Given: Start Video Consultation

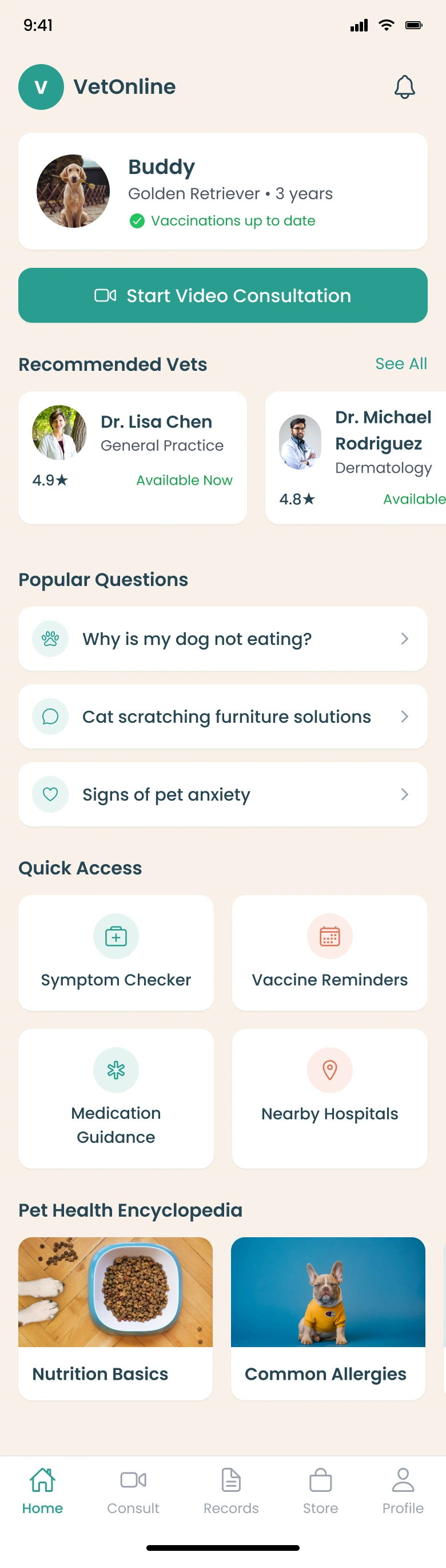Looking at the screenshot, I should [222, 295].
